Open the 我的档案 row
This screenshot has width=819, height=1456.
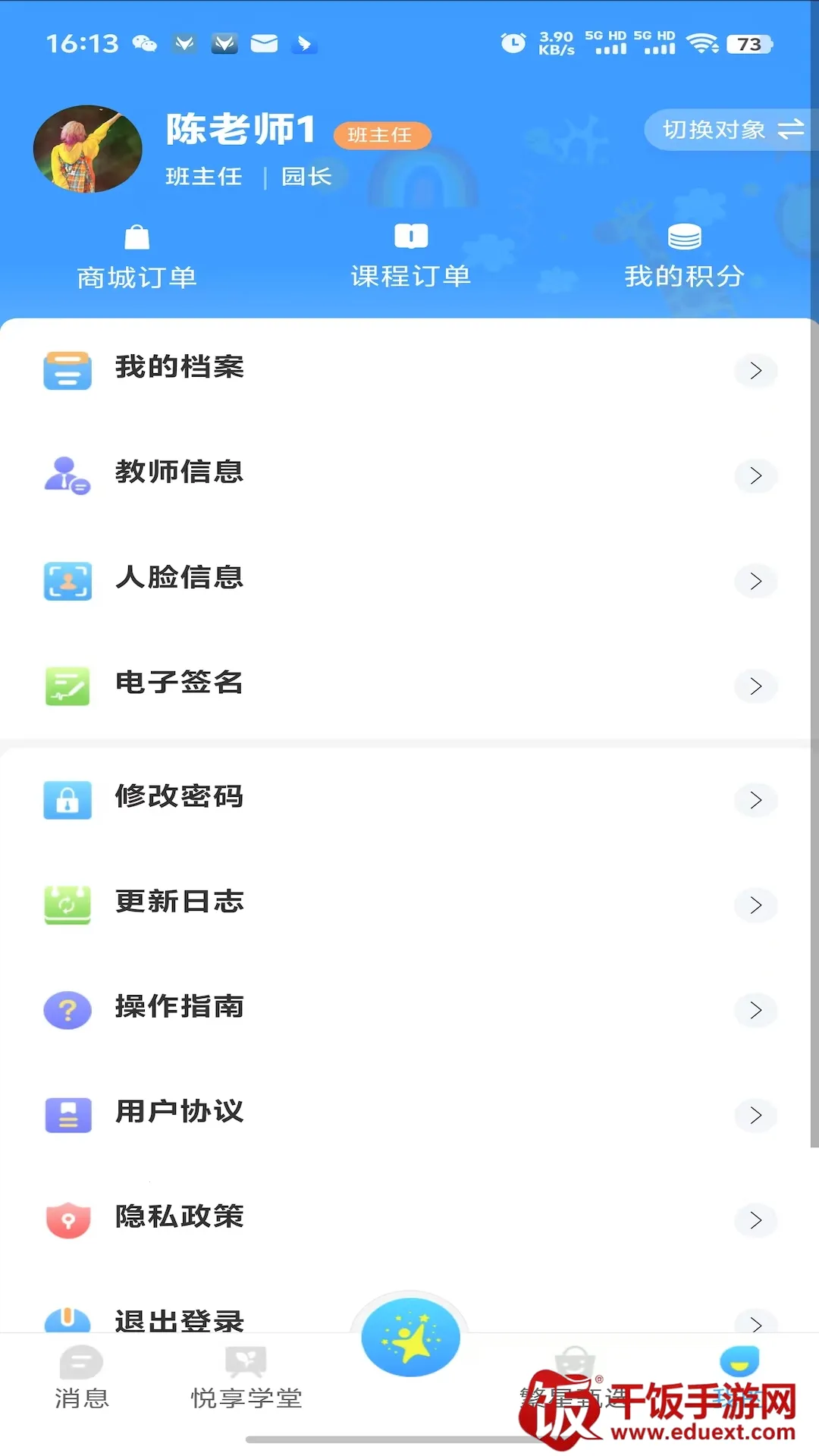pyautogui.click(x=409, y=369)
